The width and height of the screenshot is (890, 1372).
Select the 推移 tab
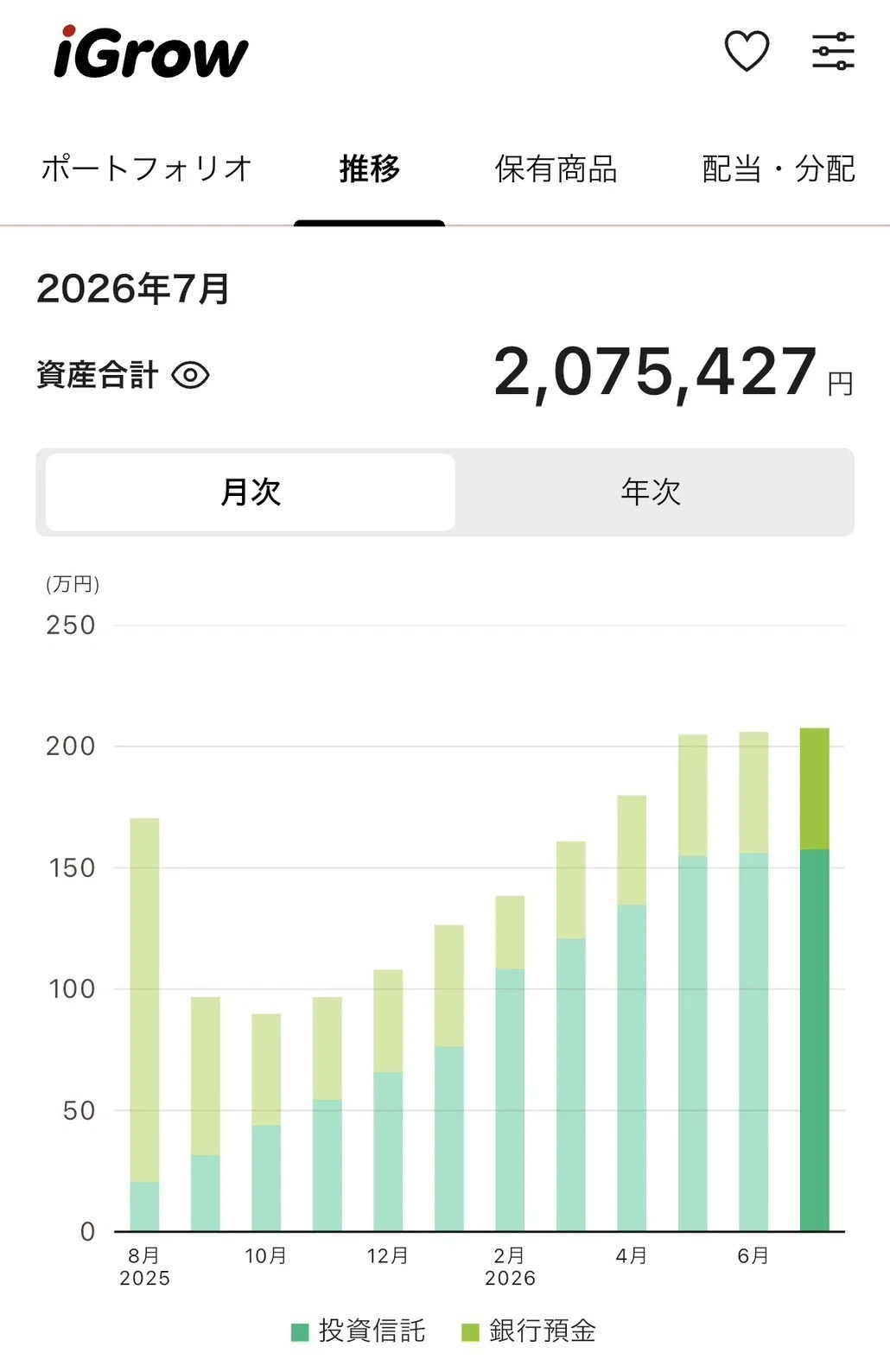click(x=370, y=168)
